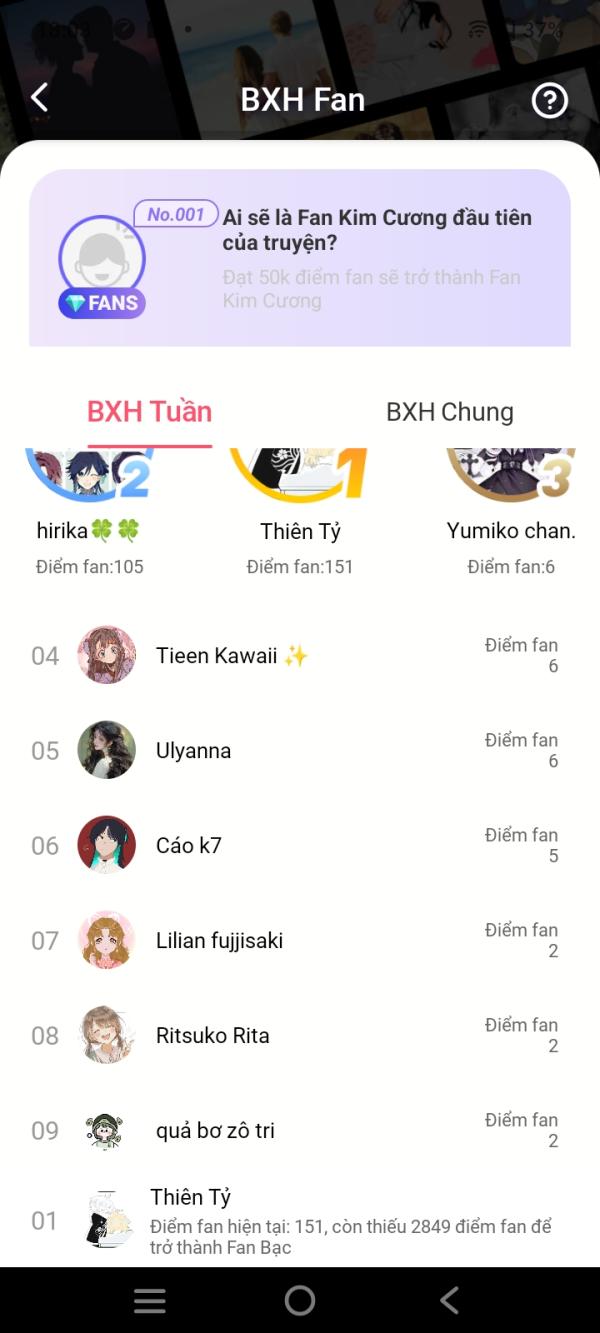Viewport: 600px width, 1333px height.
Task: Open the help question mark icon
Action: pos(549,100)
